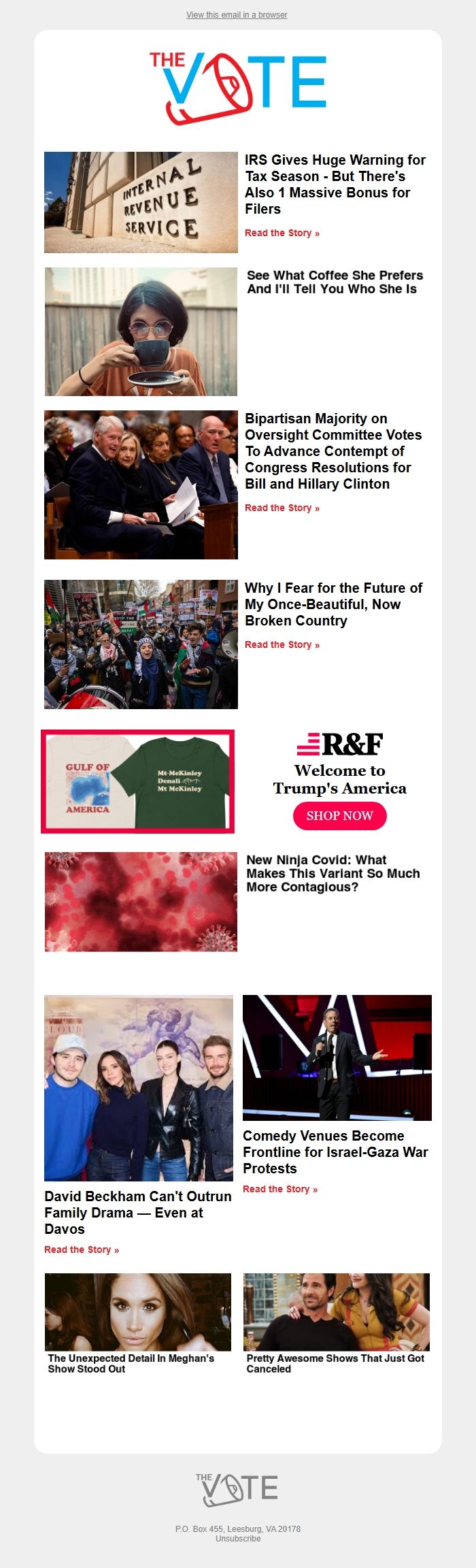Open 'Read the Story' under the David Beckham headline
The height and width of the screenshot is (1568, 476).
click(x=81, y=1249)
